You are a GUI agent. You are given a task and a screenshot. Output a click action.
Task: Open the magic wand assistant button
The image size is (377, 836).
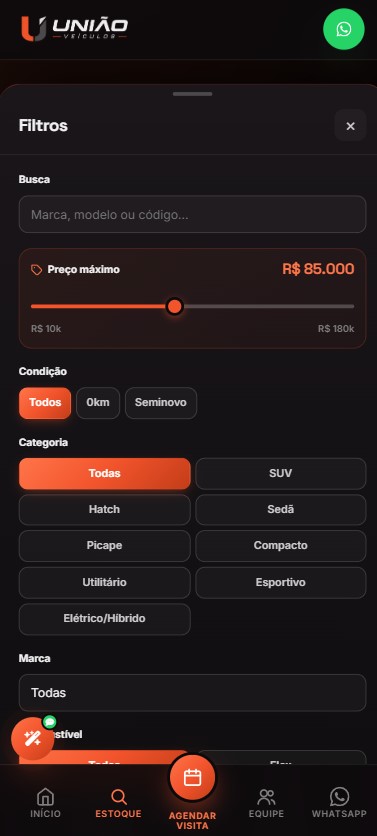click(x=33, y=738)
